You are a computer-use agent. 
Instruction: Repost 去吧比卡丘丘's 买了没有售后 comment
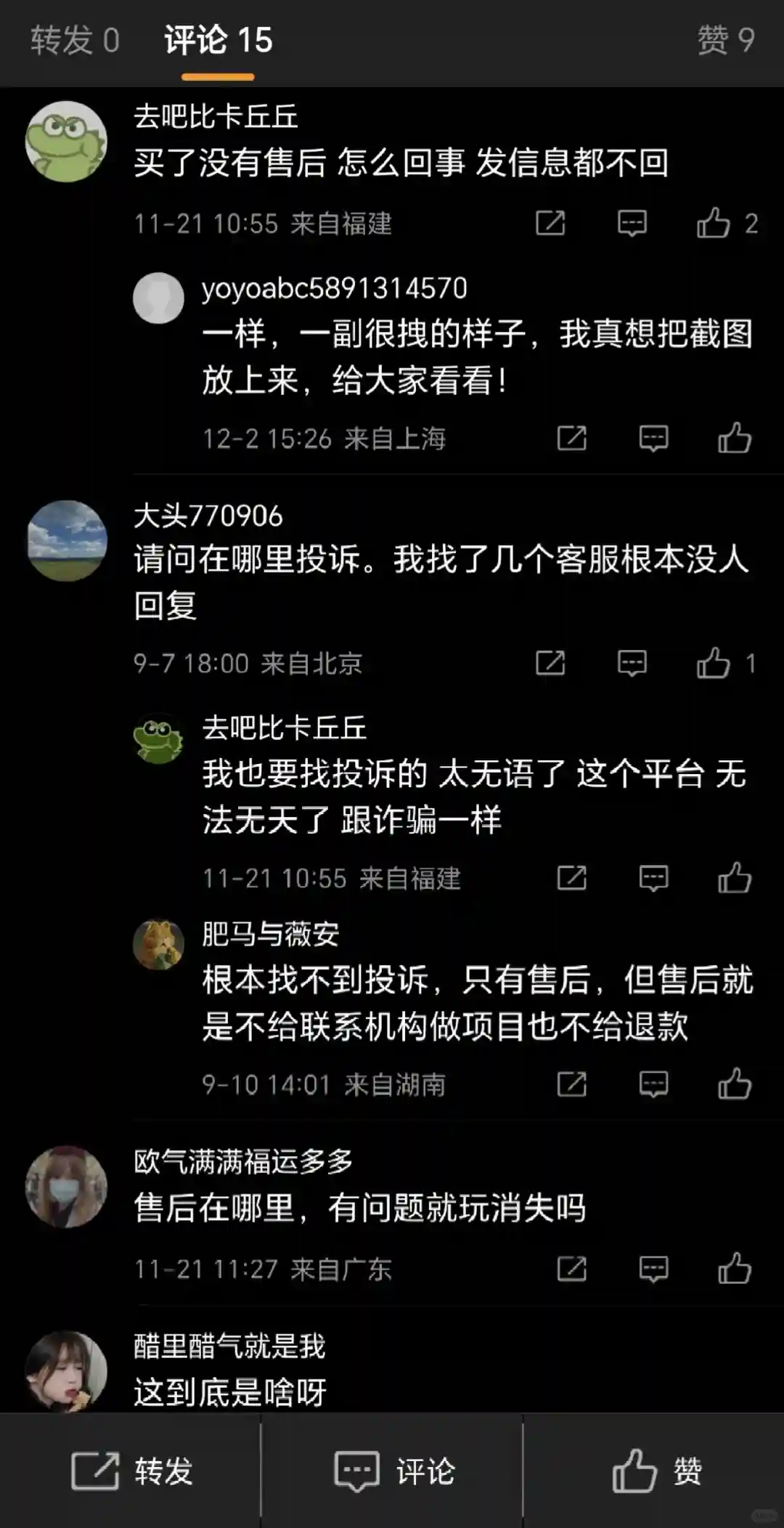pyautogui.click(x=550, y=223)
